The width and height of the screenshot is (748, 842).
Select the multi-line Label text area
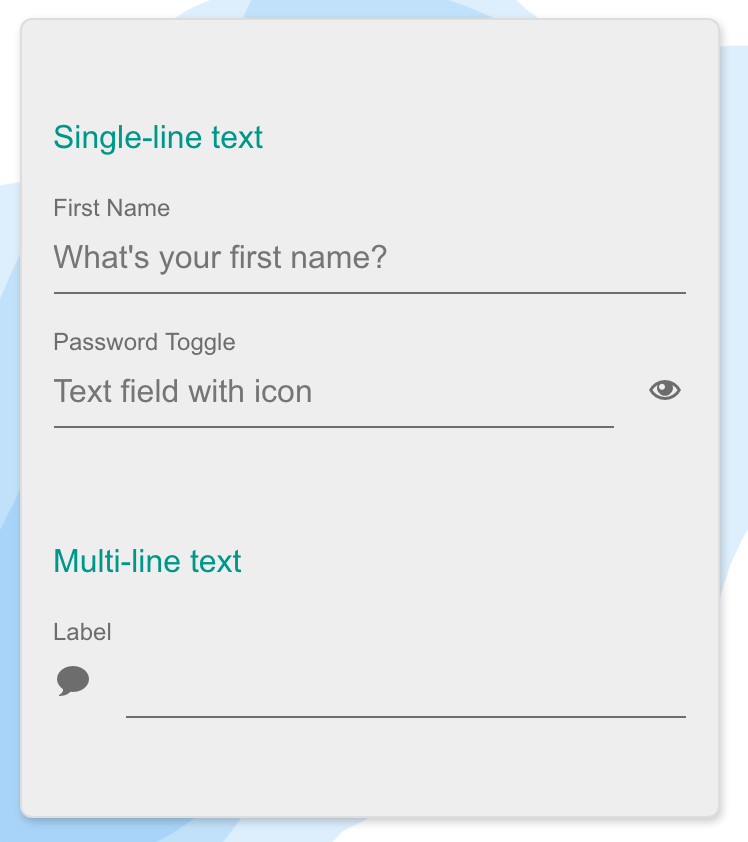405,688
